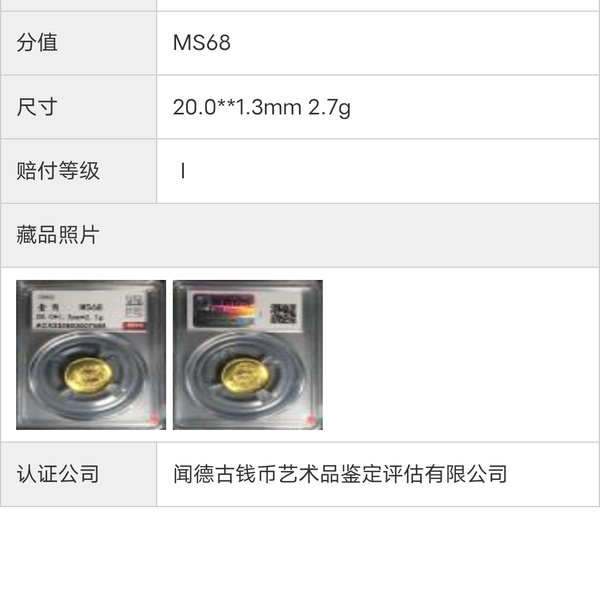Open the coin's back slab photo
The height and width of the screenshot is (600, 600).
[x=247, y=355]
